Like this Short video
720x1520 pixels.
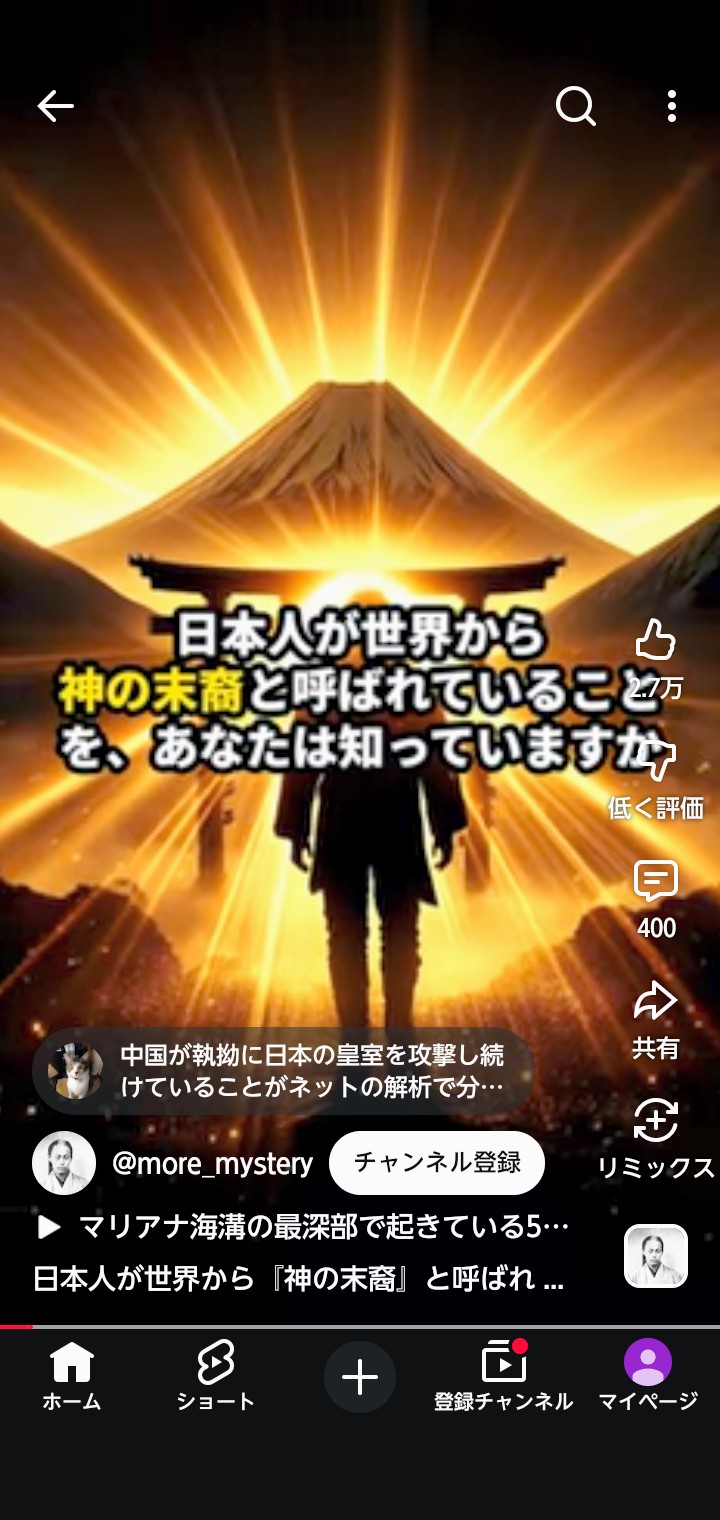pyautogui.click(x=656, y=641)
